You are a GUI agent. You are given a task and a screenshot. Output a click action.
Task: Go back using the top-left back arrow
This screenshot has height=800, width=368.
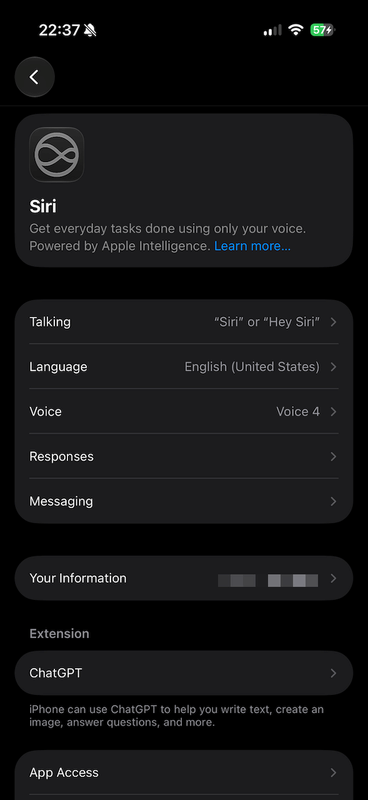pos(34,77)
